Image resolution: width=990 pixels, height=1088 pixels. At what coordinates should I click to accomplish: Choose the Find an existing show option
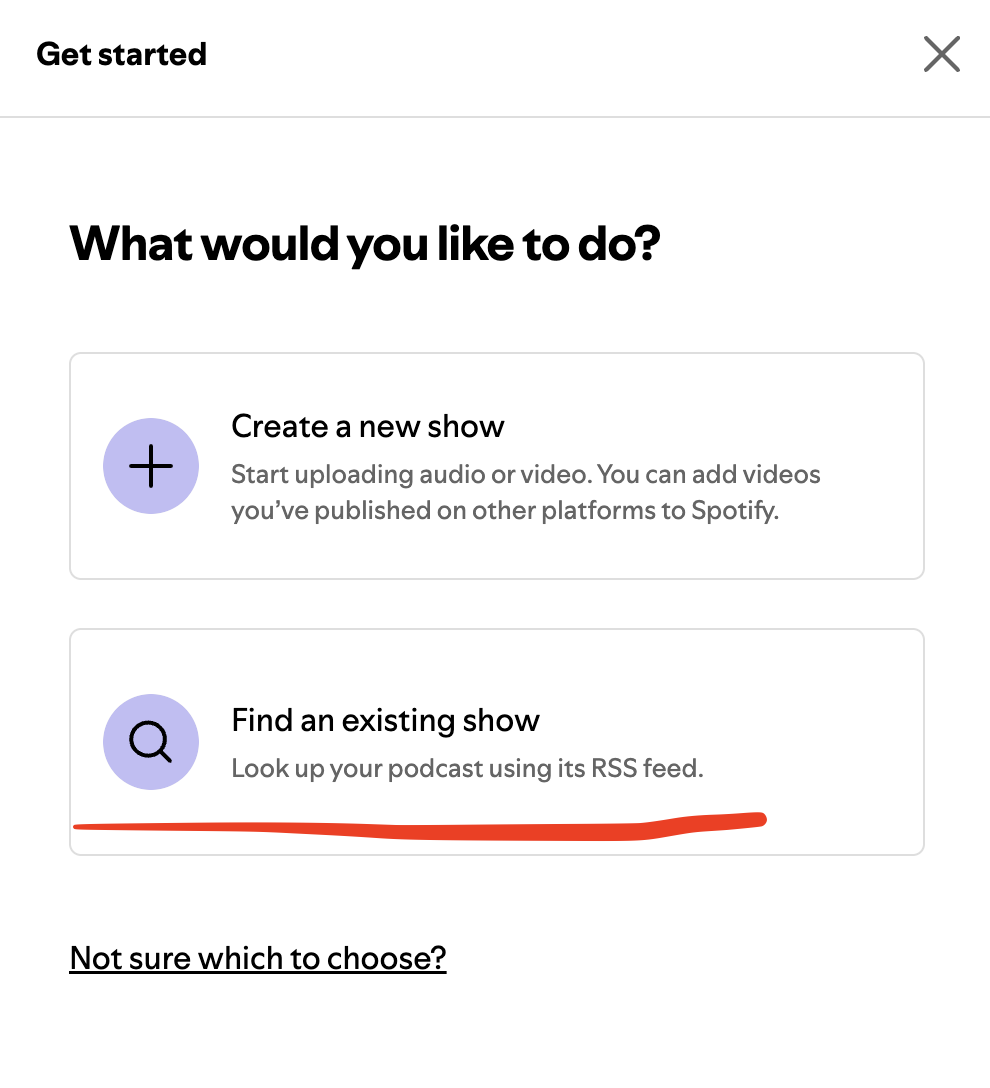495,742
